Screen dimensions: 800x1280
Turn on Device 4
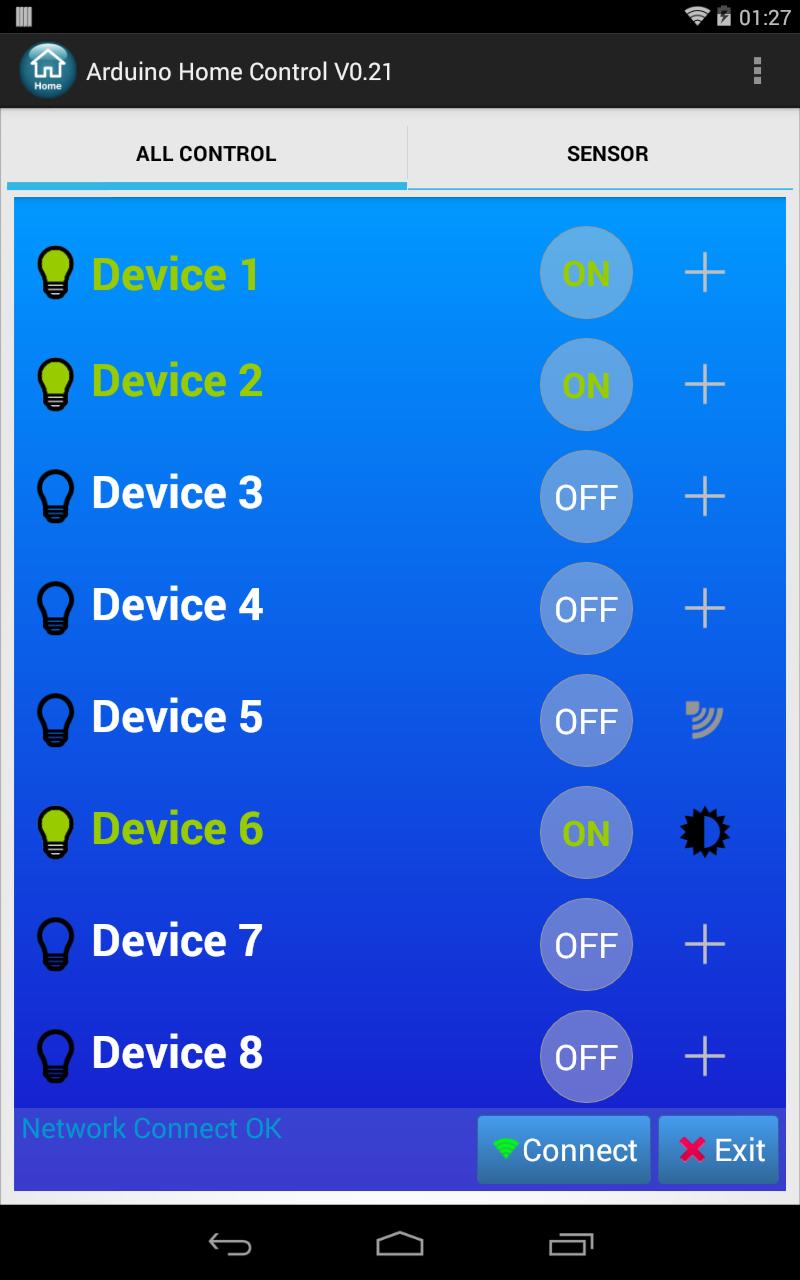point(586,609)
